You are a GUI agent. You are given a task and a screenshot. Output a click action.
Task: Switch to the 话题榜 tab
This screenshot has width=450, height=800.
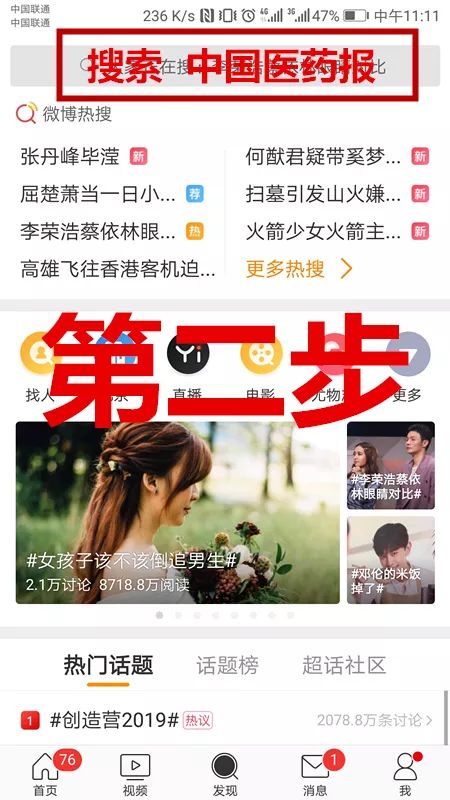pos(228,665)
